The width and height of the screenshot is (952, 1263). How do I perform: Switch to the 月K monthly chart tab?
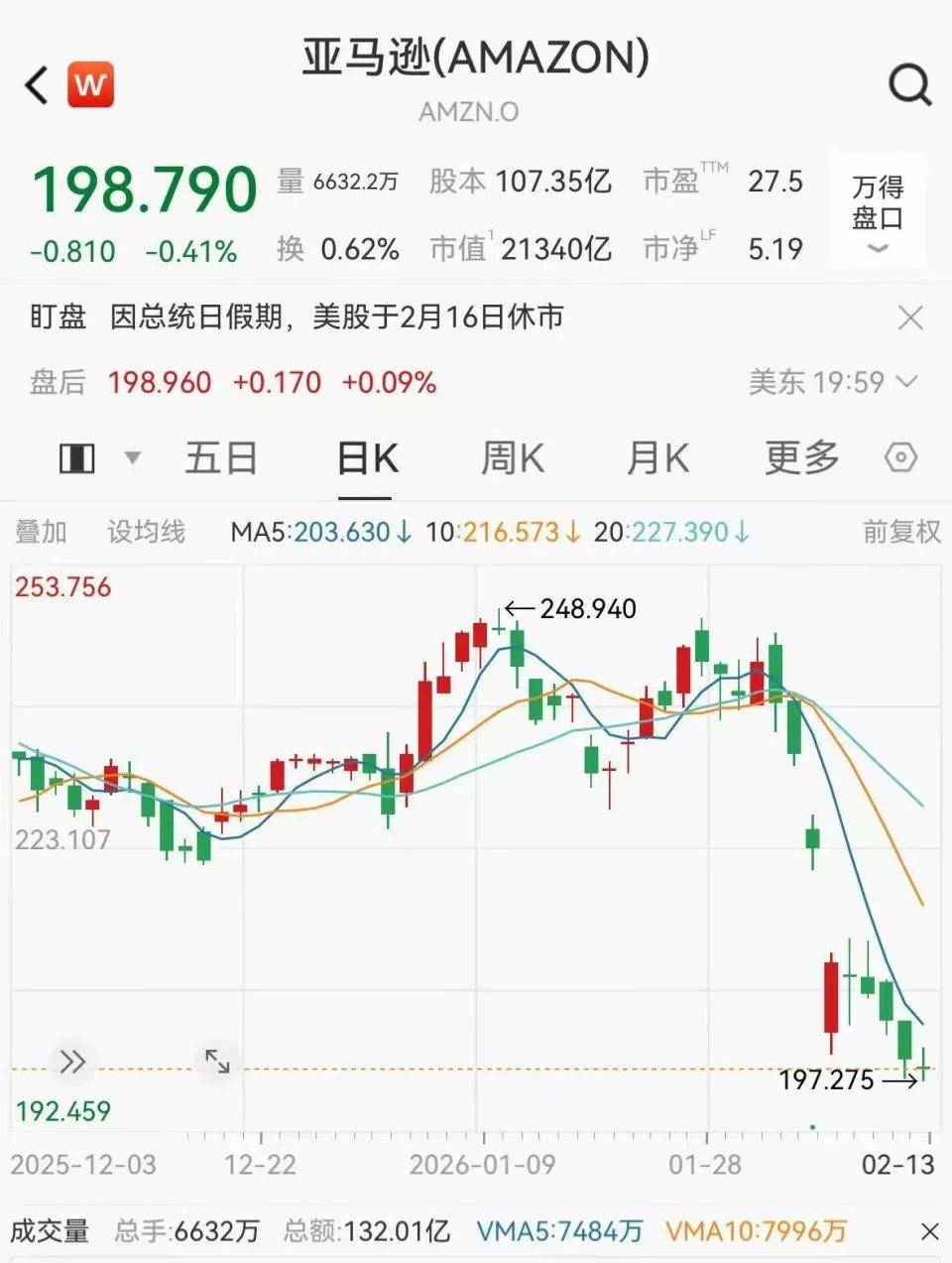click(656, 457)
